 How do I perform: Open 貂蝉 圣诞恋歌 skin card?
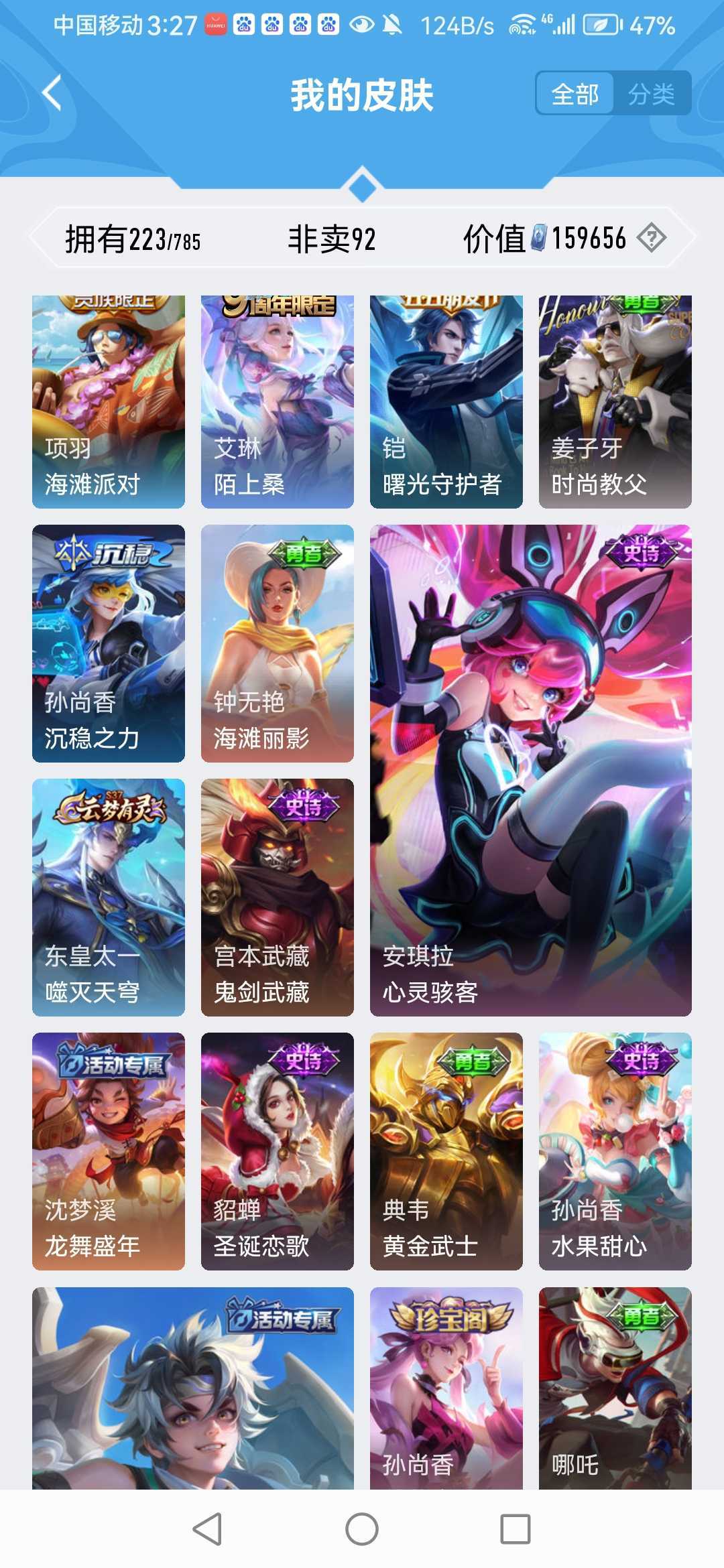coord(278,1151)
